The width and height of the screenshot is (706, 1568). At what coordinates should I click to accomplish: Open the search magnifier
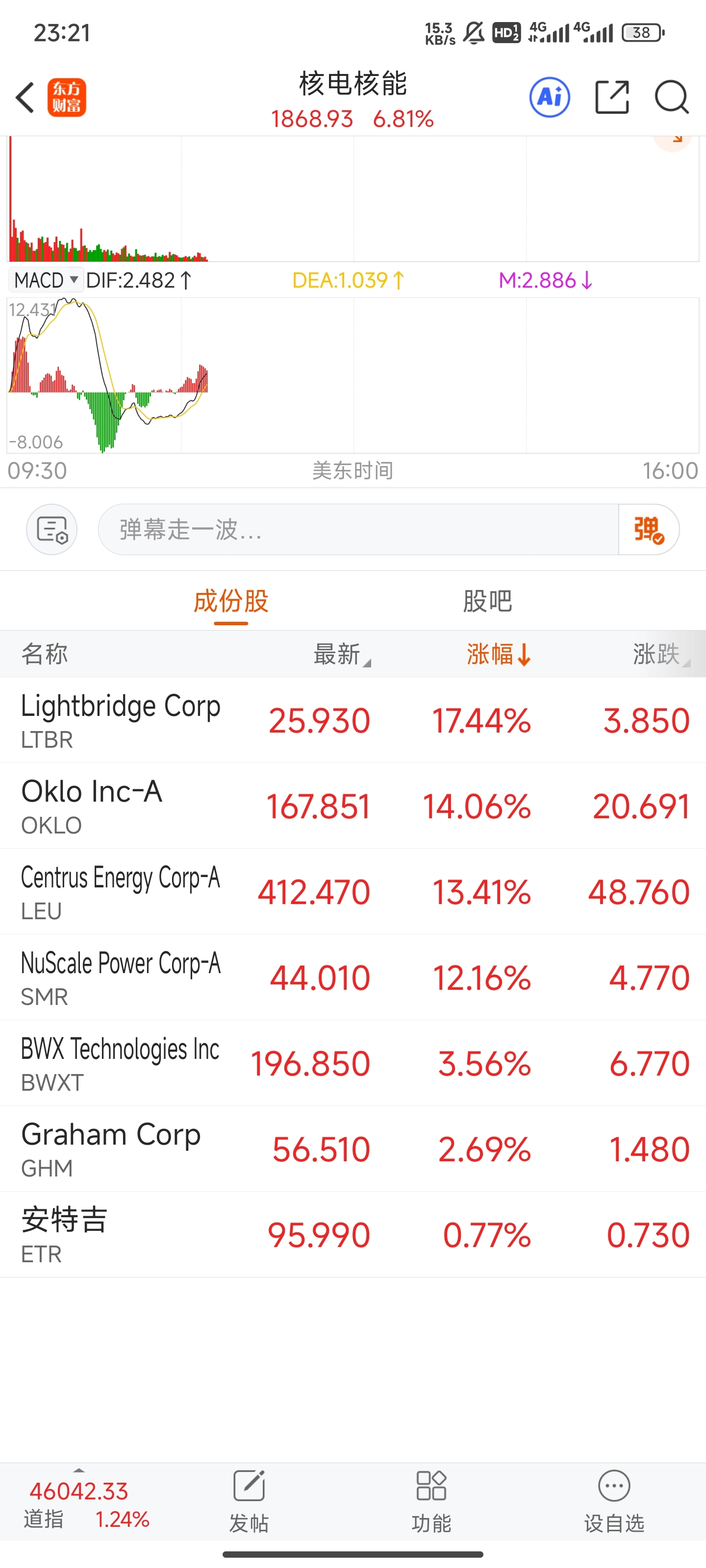(x=671, y=98)
